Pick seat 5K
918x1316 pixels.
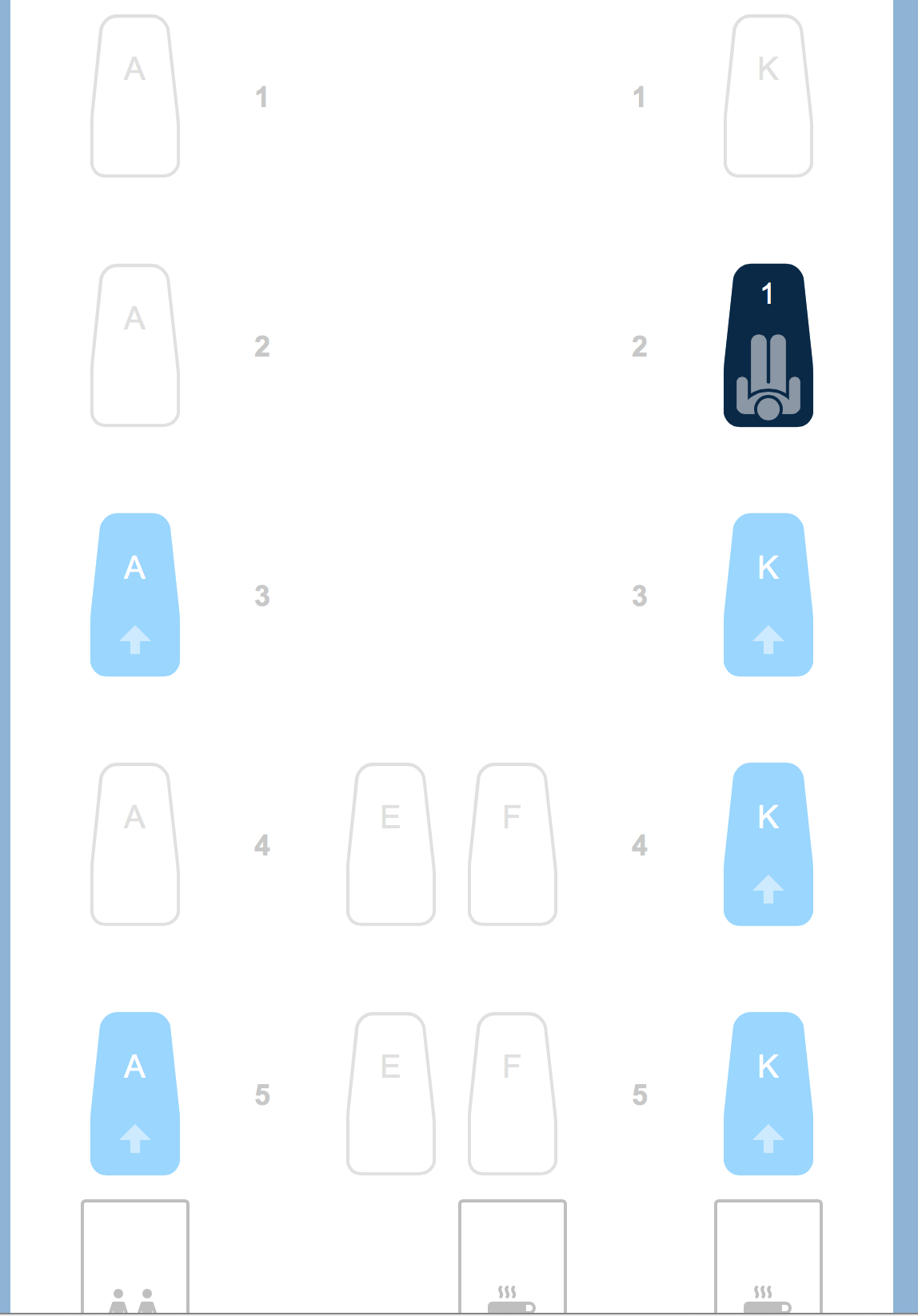tap(768, 1094)
